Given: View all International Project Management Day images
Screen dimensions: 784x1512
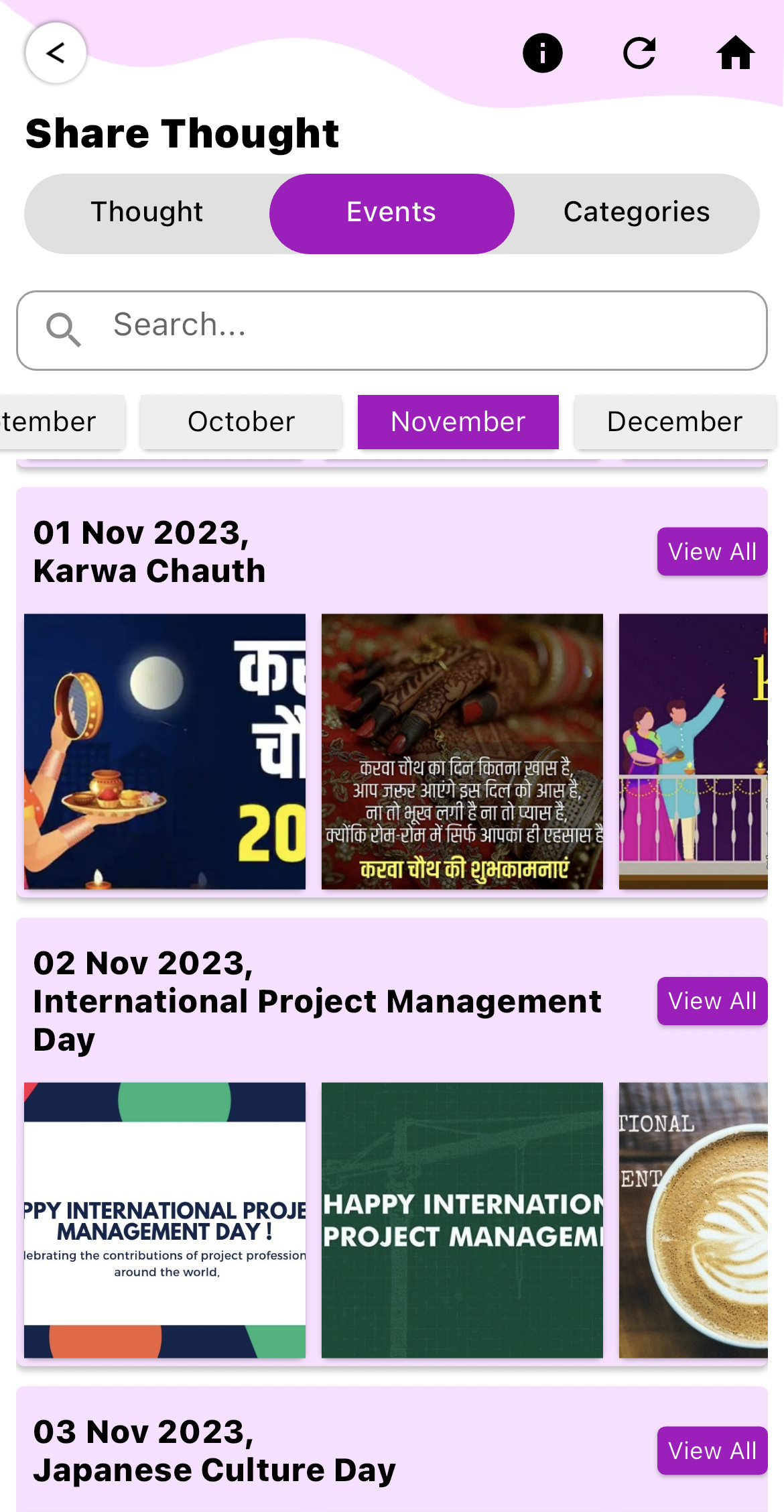Looking at the screenshot, I should [x=712, y=1000].
